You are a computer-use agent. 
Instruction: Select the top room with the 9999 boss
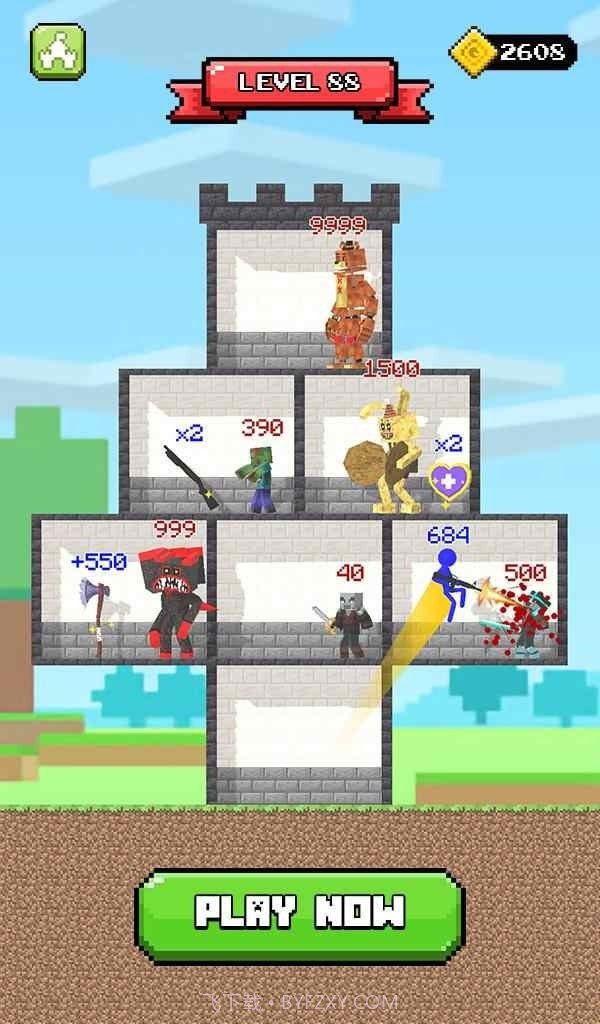pos(299,296)
